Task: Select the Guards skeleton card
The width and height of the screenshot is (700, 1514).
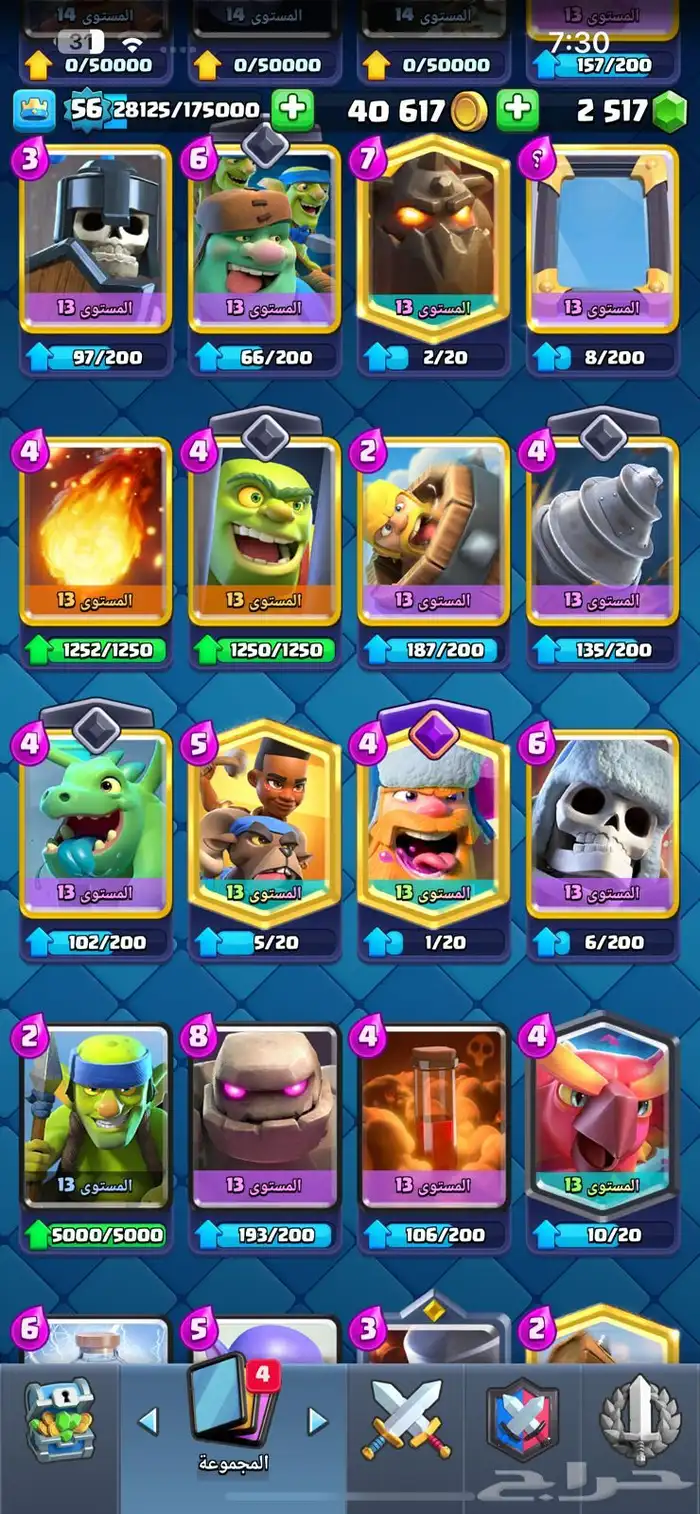Action: click(95, 240)
